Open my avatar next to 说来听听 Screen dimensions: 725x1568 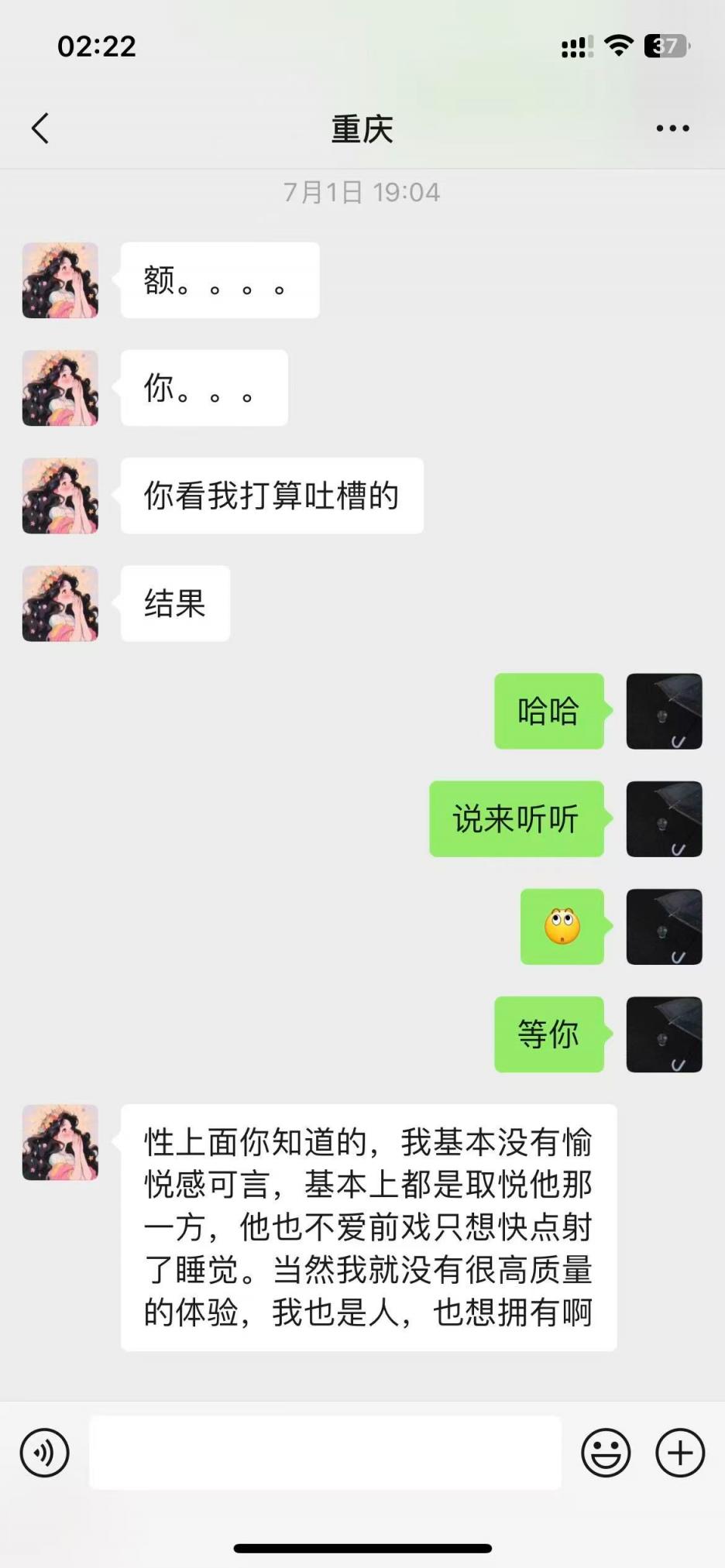point(664,818)
